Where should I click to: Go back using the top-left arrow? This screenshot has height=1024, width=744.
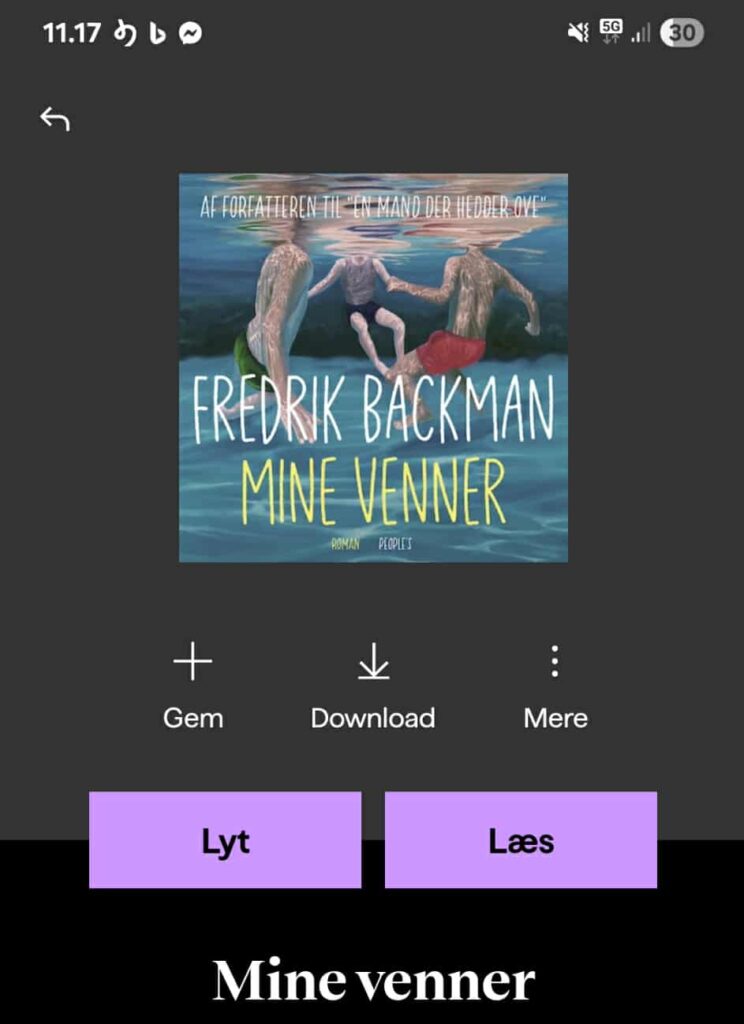(55, 119)
